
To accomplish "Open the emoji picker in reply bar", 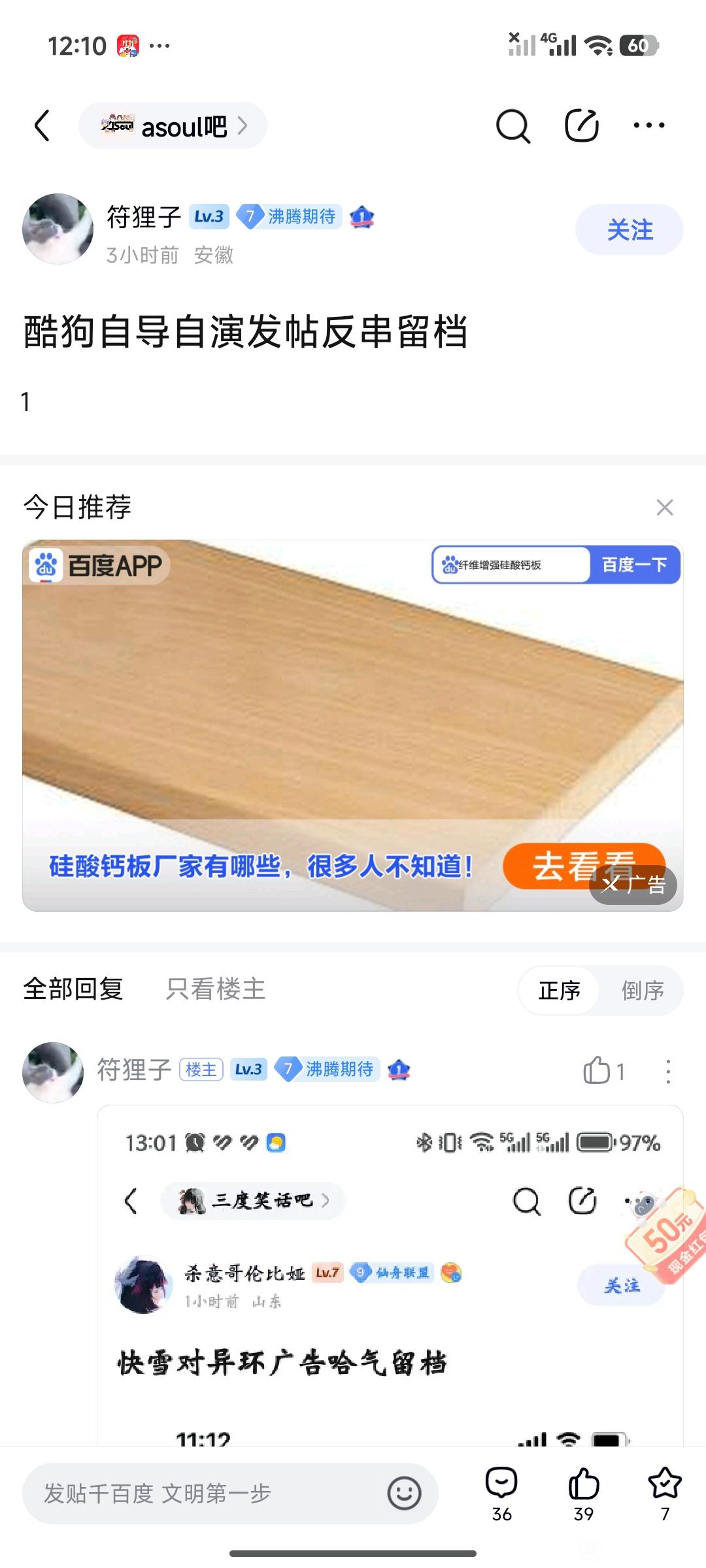I will [x=404, y=1493].
